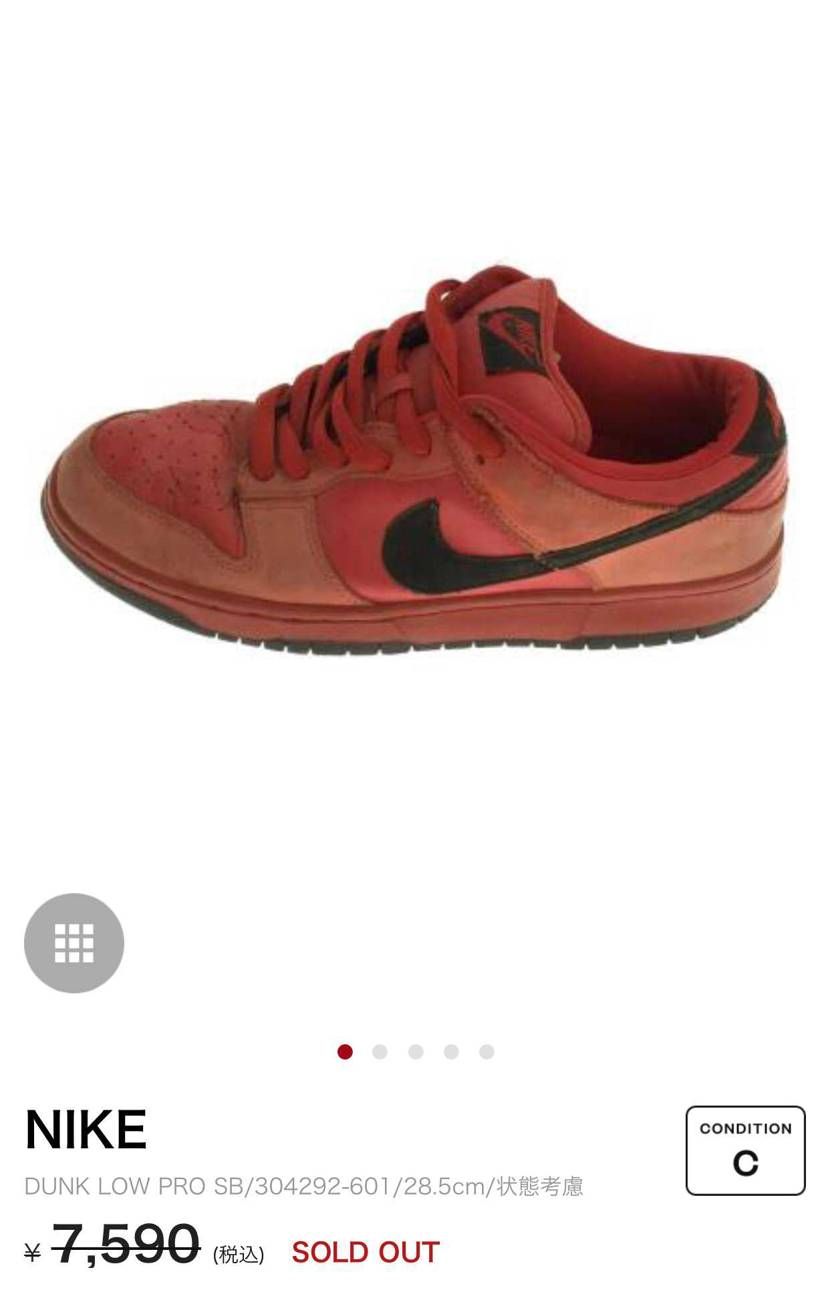Viewport: 830px width, 1294px height.
Task: Enlarge the red sneaker product photo
Action: [x=415, y=460]
